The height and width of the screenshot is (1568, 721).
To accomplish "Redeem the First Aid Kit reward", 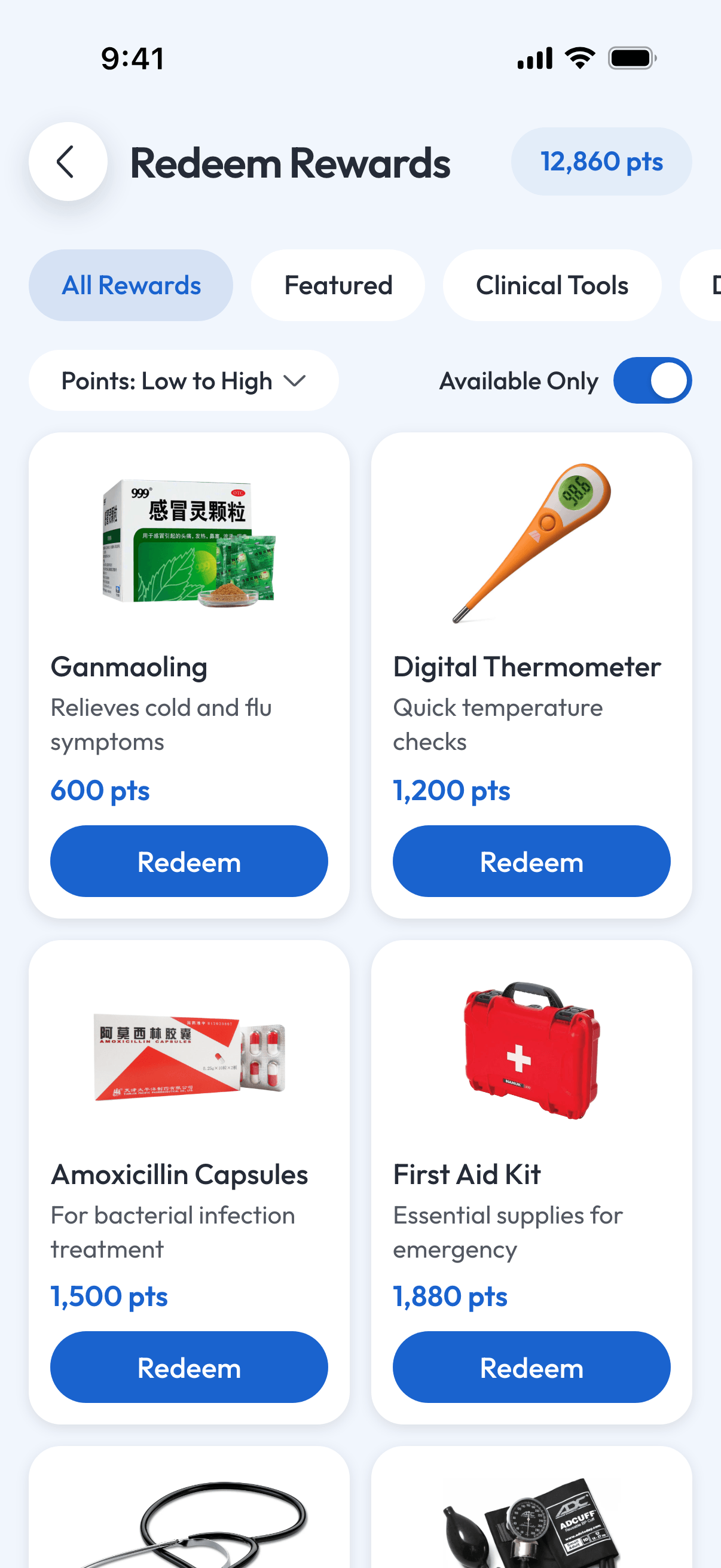I will (x=531, y=1367).
